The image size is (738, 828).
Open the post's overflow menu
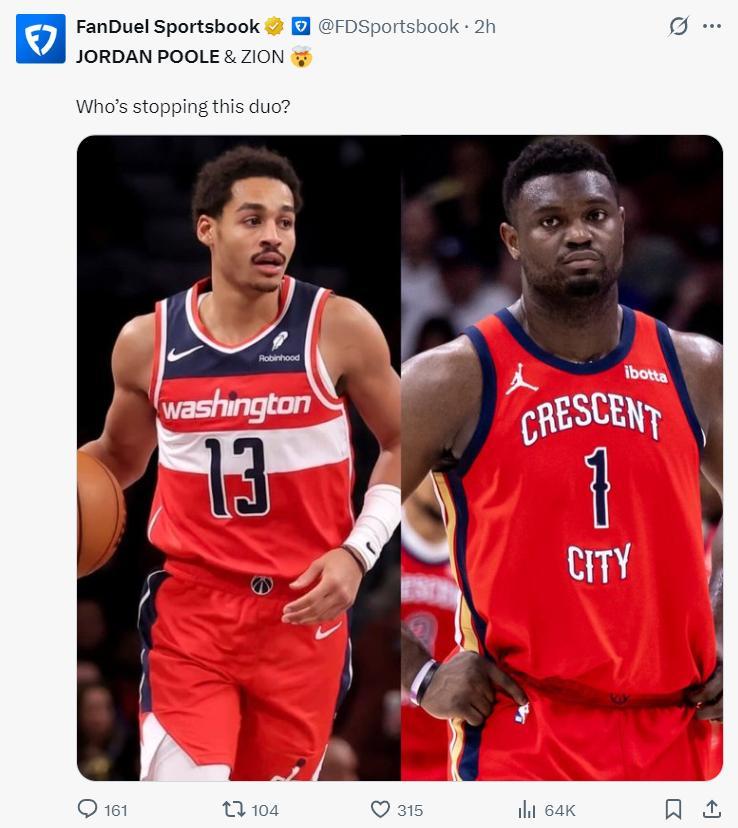click(x=712, y=27)
